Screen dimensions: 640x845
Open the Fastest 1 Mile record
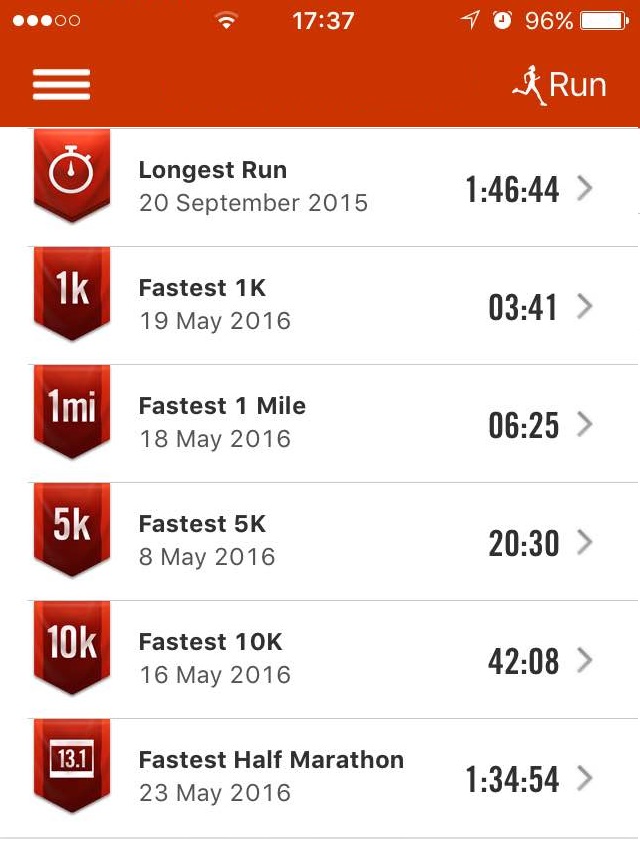click(x=320, y=424)
